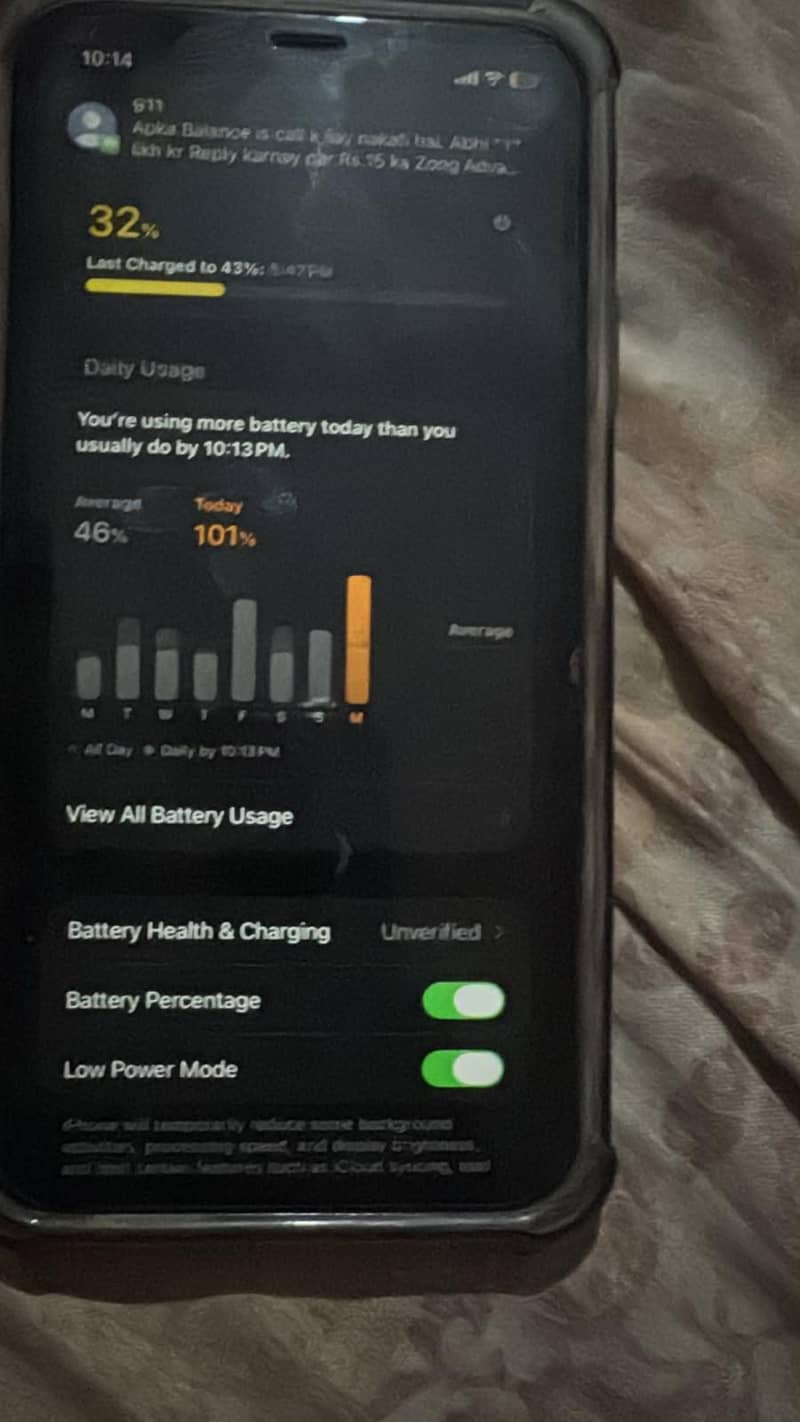The image size is (800, 1422).
Task: Open the notification banner from 911
Action: click(x=300, y=135)
